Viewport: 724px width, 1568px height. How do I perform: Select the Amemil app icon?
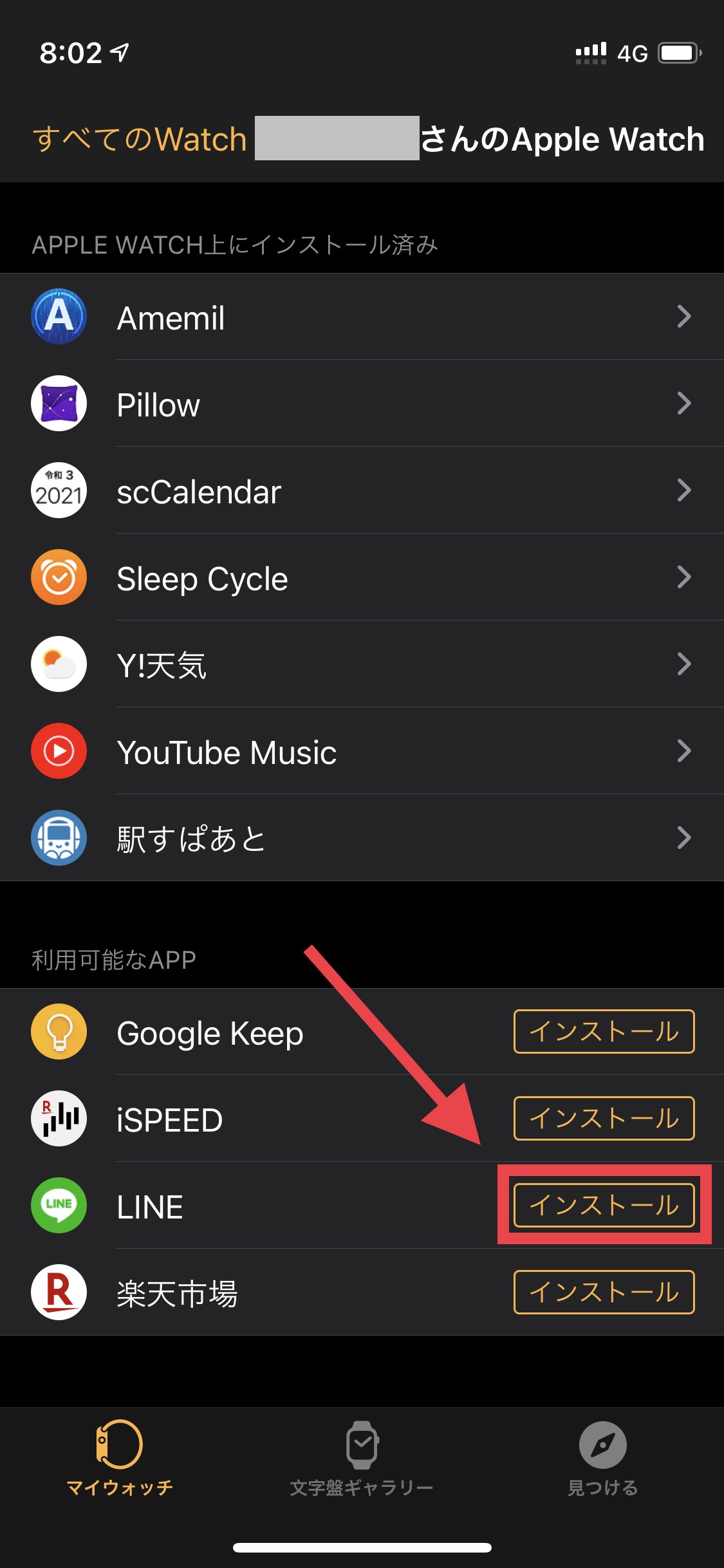pyautogui.click(x=59, y=318)
